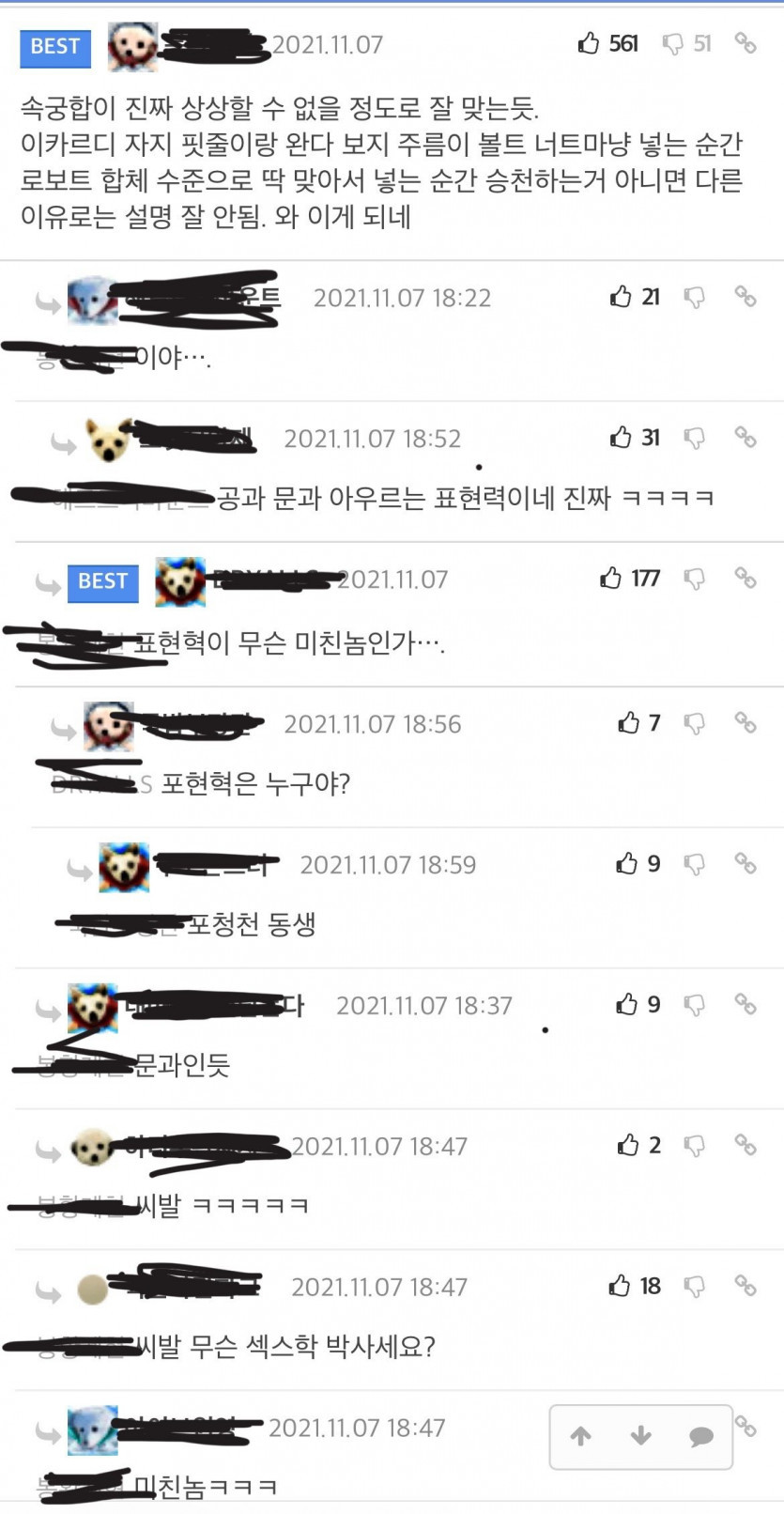Open the comment bubble in the floating bar
This screenshot has width=784, height=1514.
point(700,1437)
